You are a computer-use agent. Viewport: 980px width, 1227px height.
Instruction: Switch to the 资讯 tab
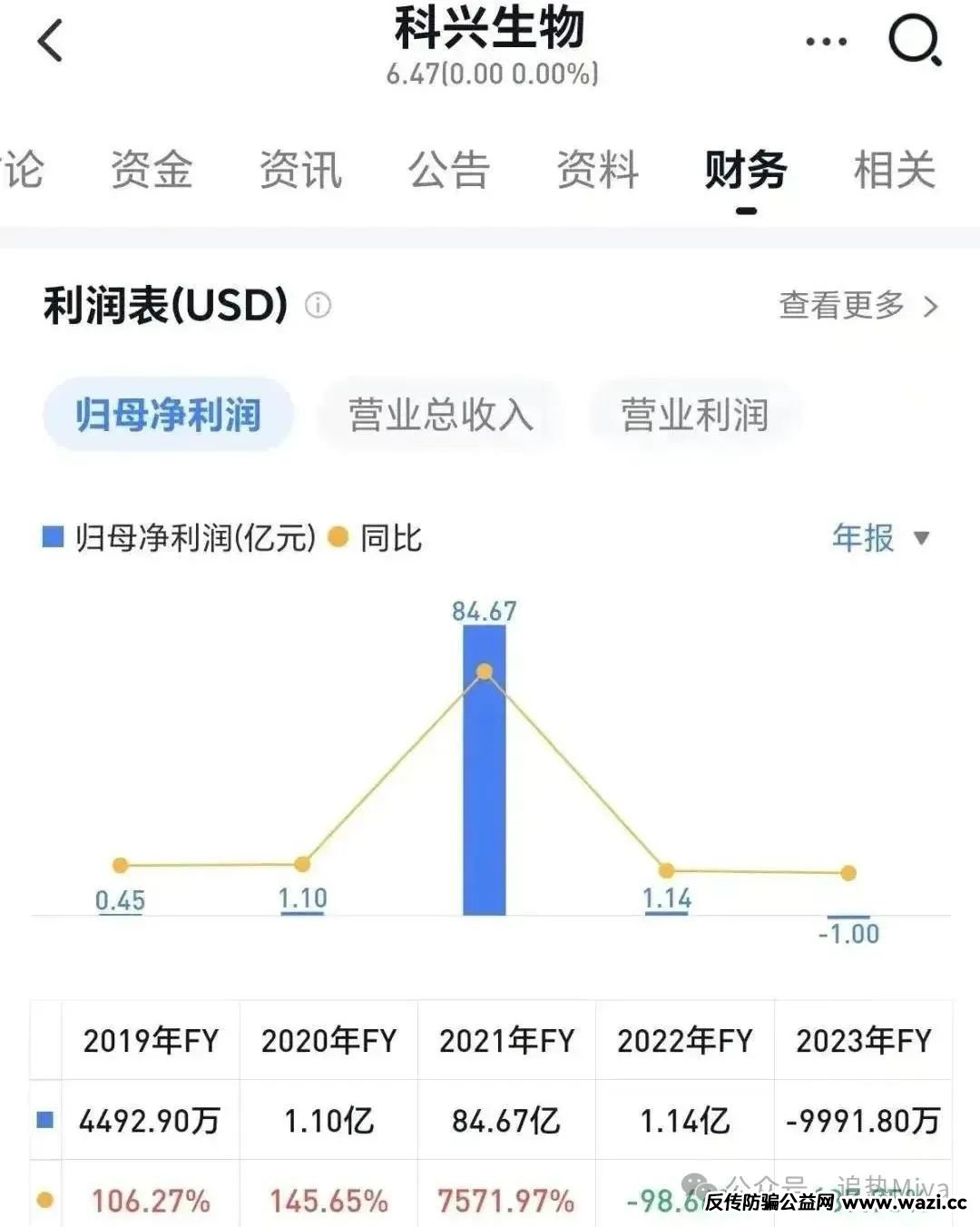click(x=300, y=171)
